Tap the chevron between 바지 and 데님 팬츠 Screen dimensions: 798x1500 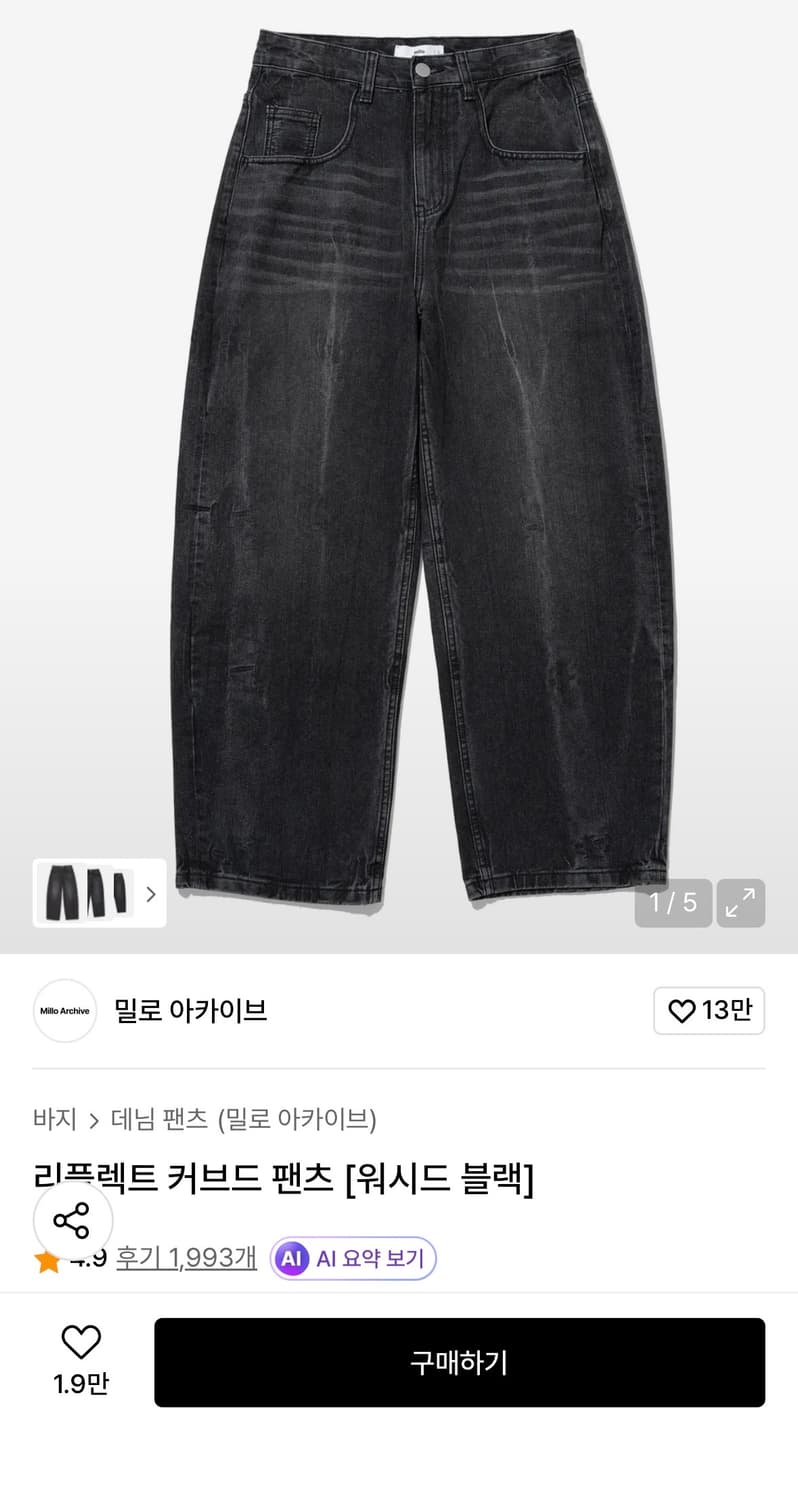click(x=93, y=1120)
